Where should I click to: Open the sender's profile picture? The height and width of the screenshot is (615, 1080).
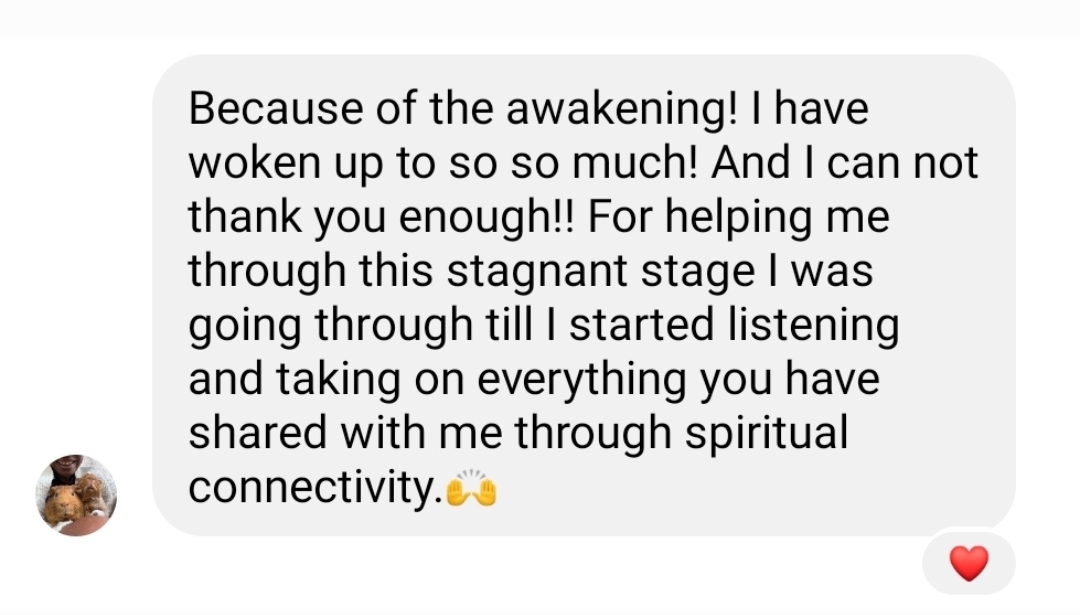click(x=76, y=495)
